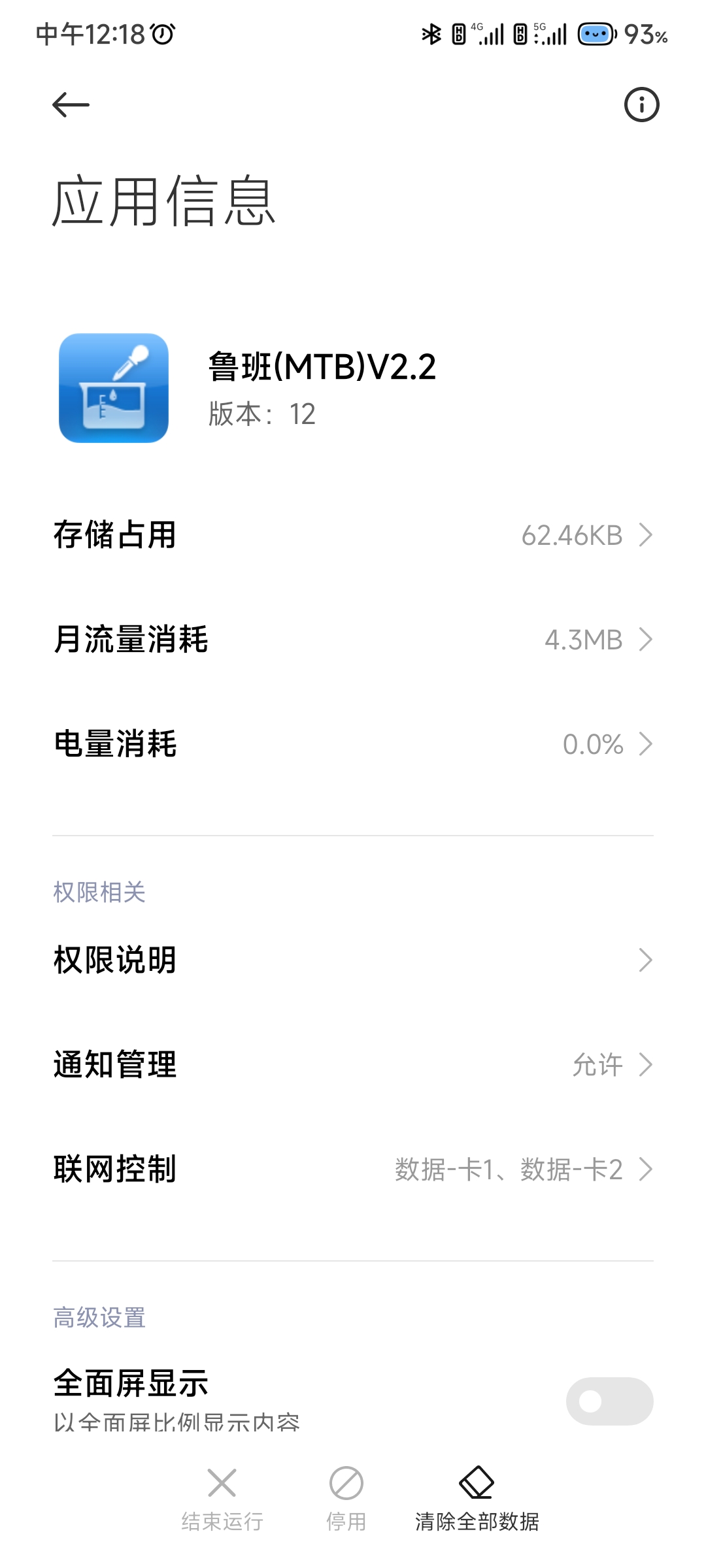Open 通知管理 notification settings
This screenshot has width=706, height=1568.
353,1064
